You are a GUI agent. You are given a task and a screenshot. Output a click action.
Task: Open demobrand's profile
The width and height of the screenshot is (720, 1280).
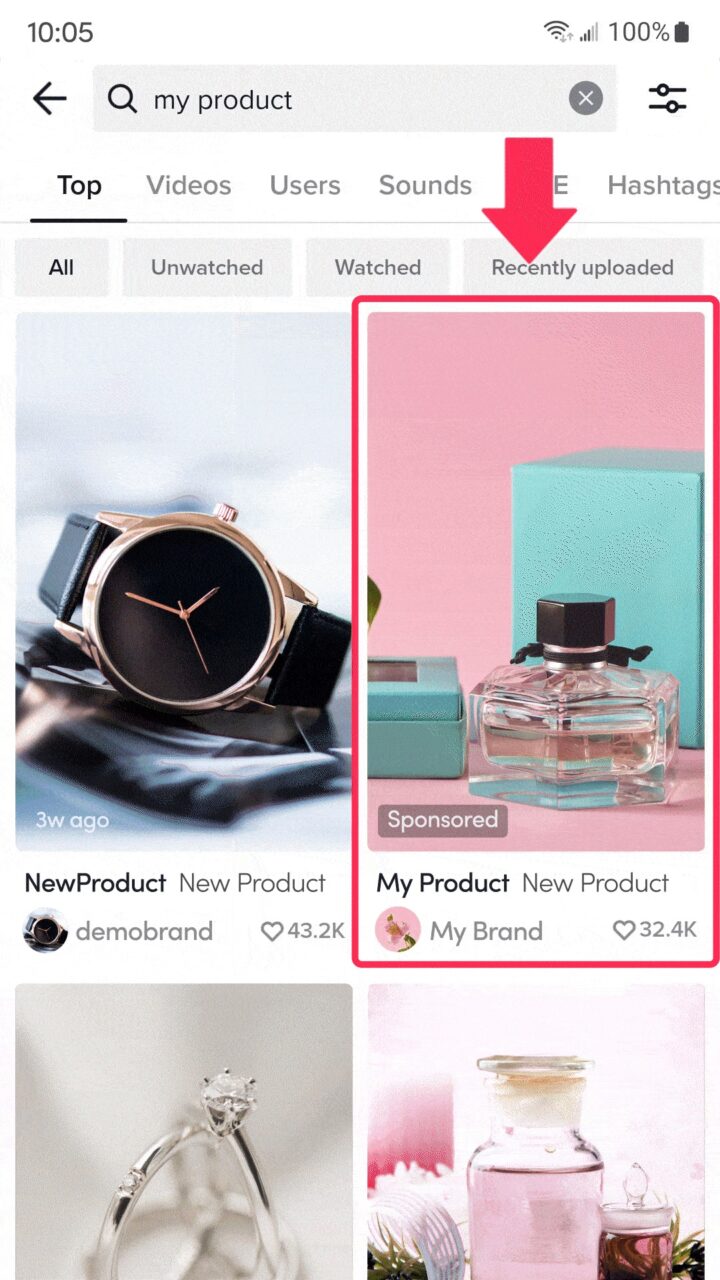119,931
